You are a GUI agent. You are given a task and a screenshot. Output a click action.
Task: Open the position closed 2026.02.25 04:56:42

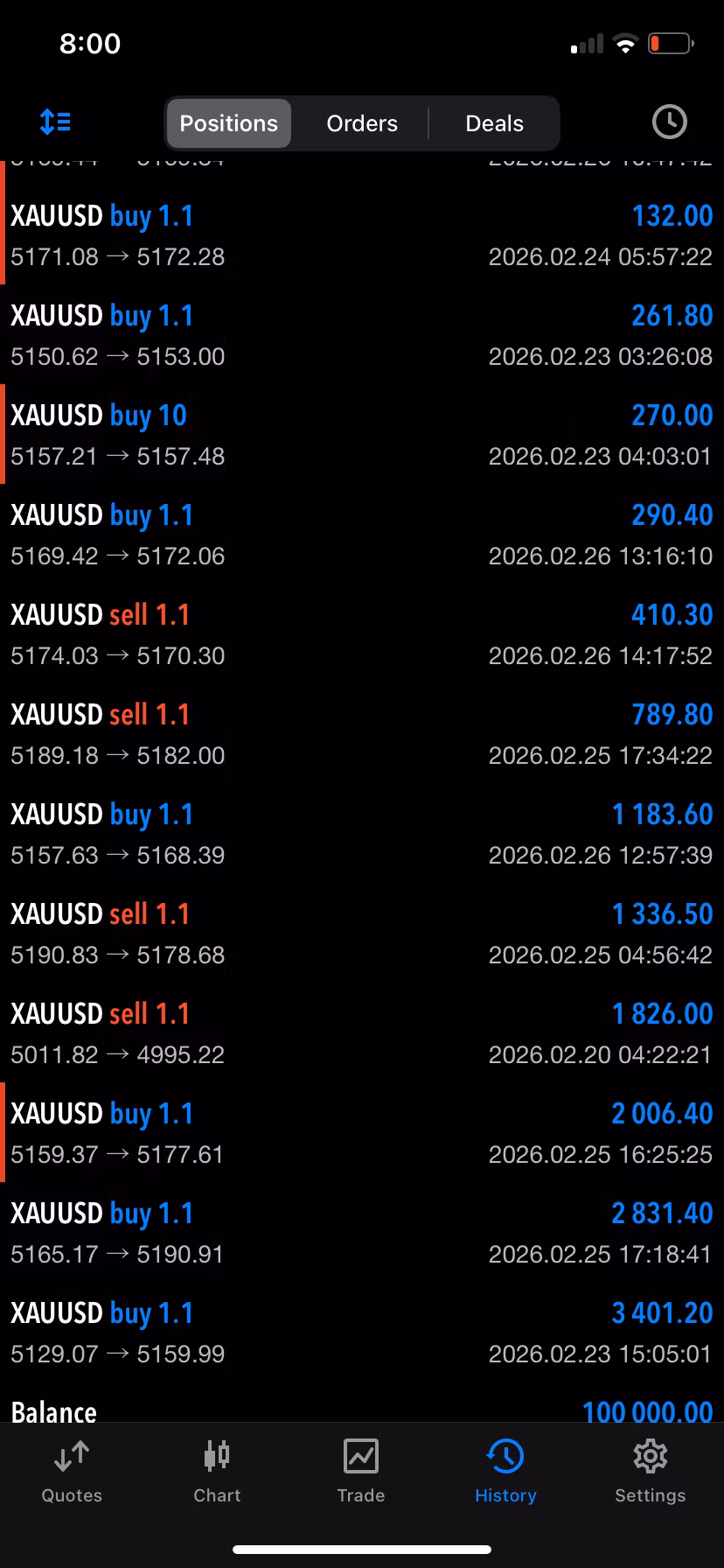pyautogui.click(x=362, y=934)
